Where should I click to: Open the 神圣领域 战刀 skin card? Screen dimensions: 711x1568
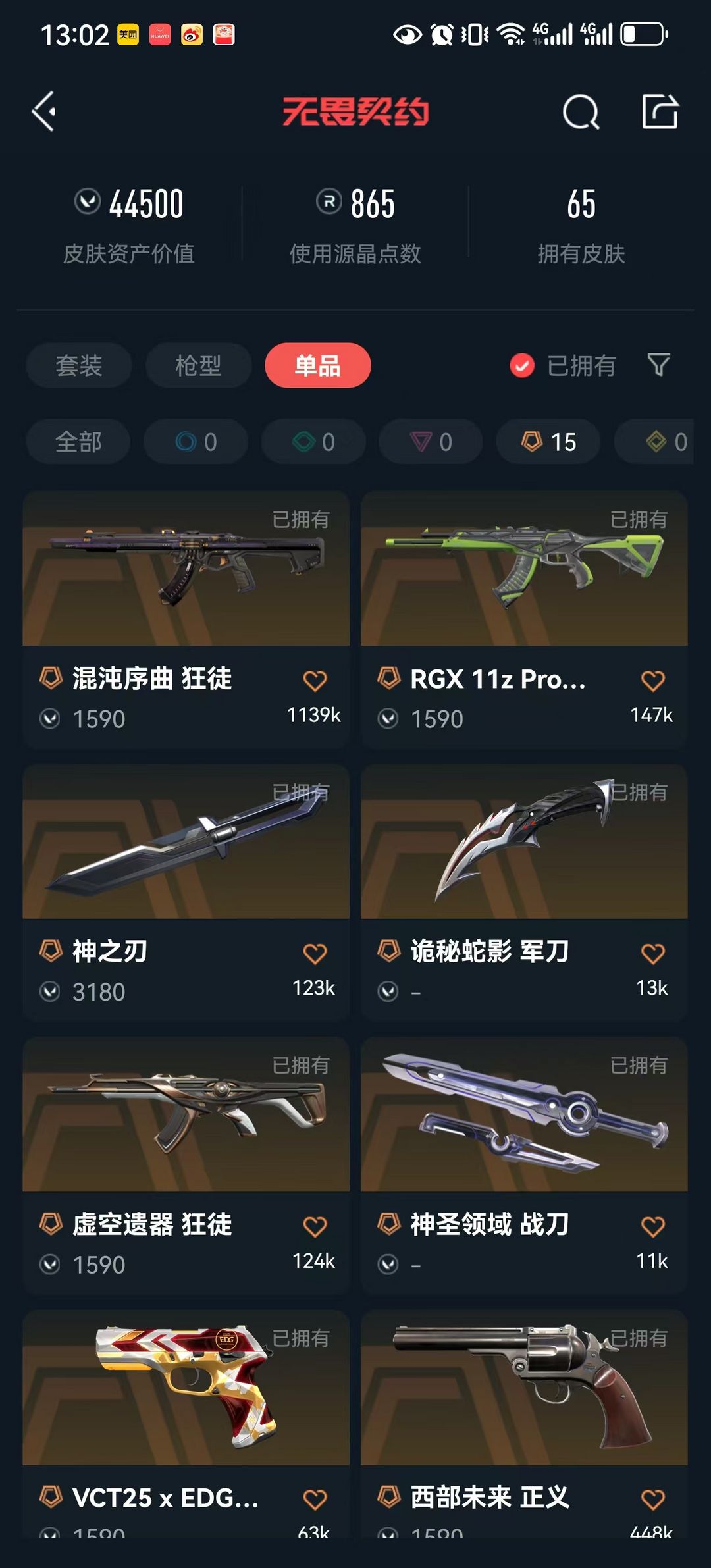(x=524, y=1166)
